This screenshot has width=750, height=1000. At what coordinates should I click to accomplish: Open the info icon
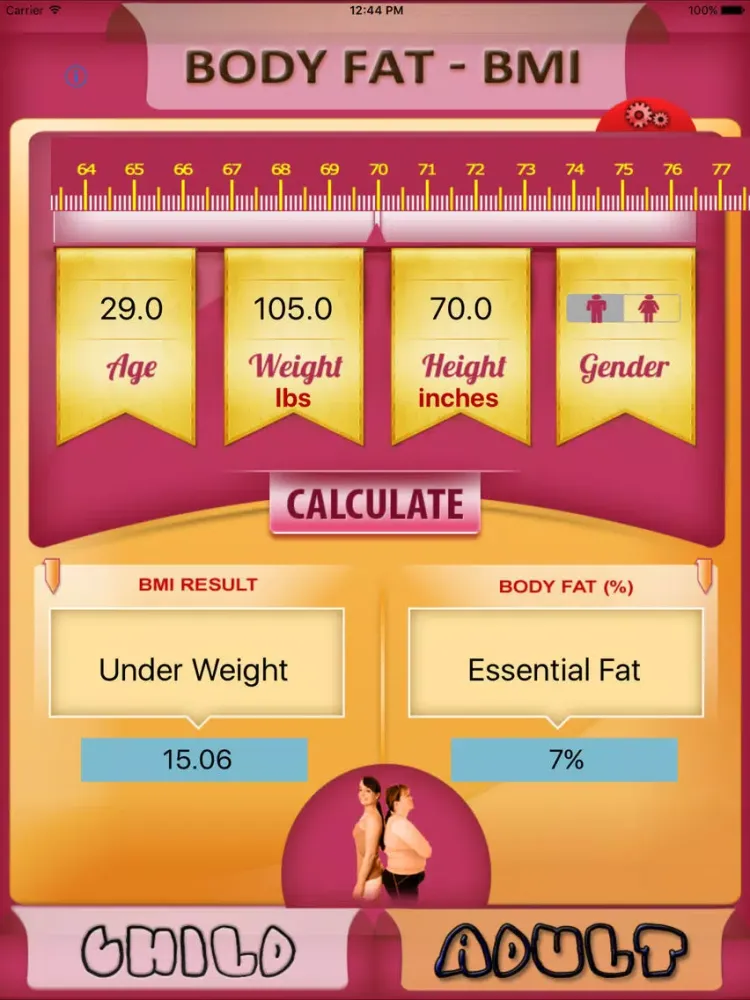pyautogui.click(x=76, y=76)
